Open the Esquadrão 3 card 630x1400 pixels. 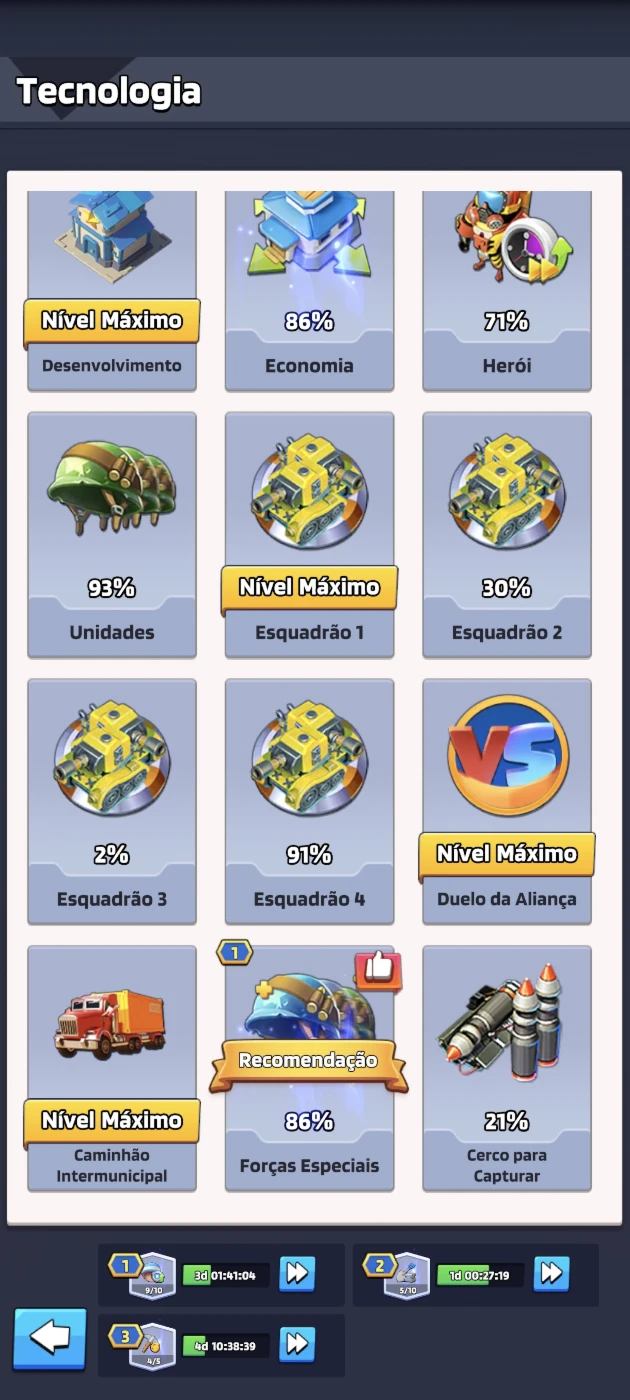tap(112, 802)
